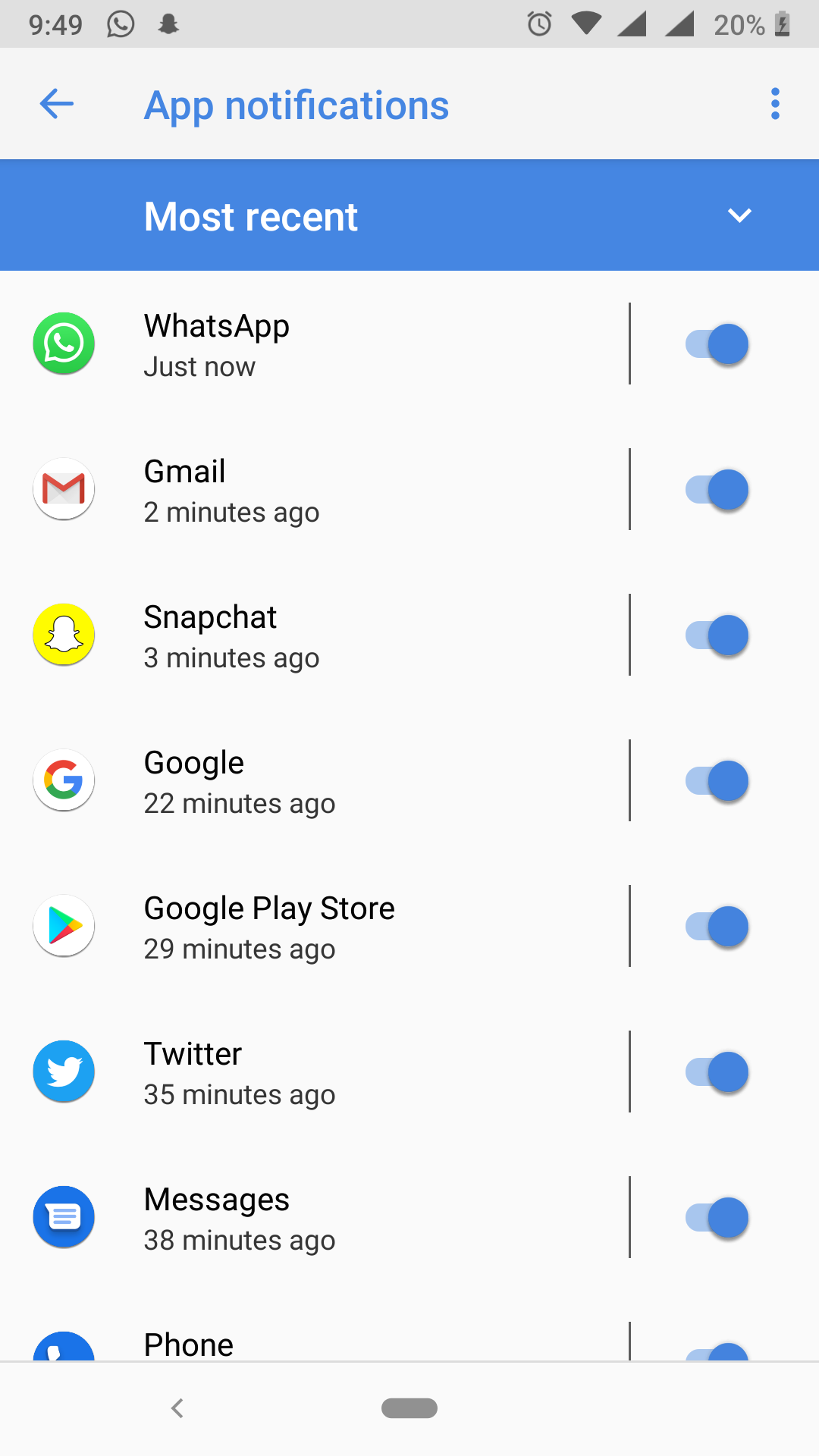Open the overflow menu
Image resolution: width=819 pixels, height=1456 pixels.
coord(774,104)
